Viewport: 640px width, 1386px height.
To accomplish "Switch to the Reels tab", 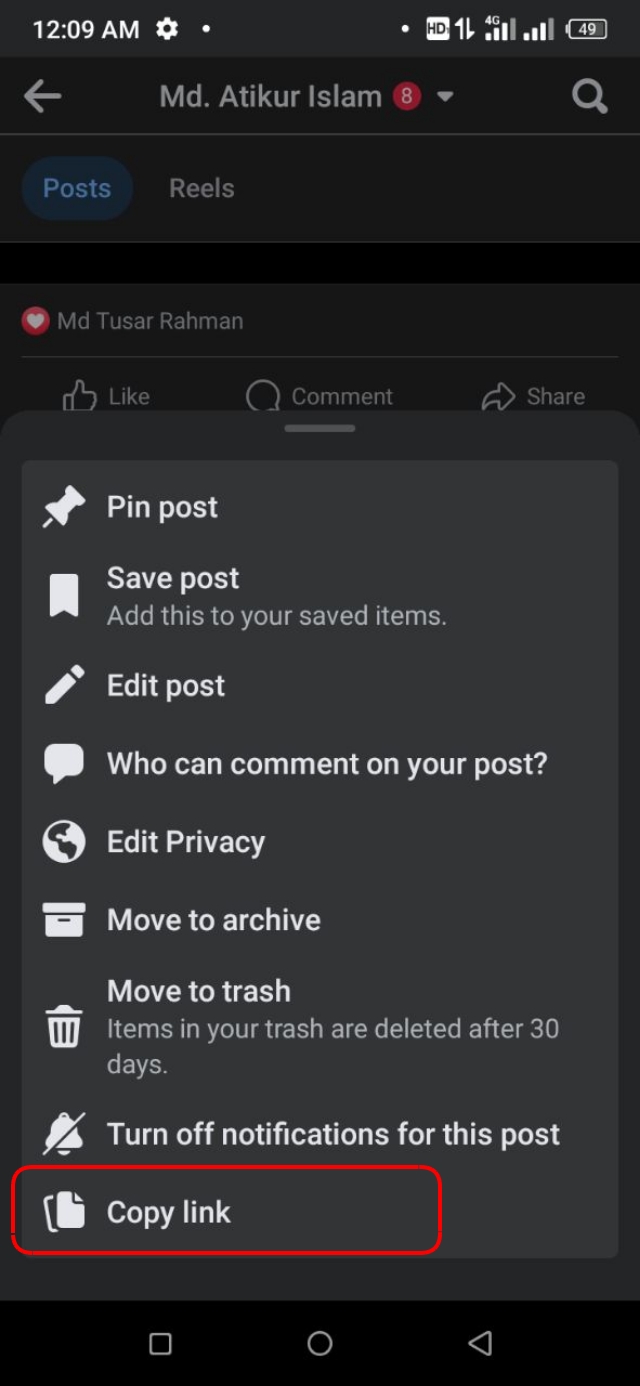I will (x=201, y=188).
